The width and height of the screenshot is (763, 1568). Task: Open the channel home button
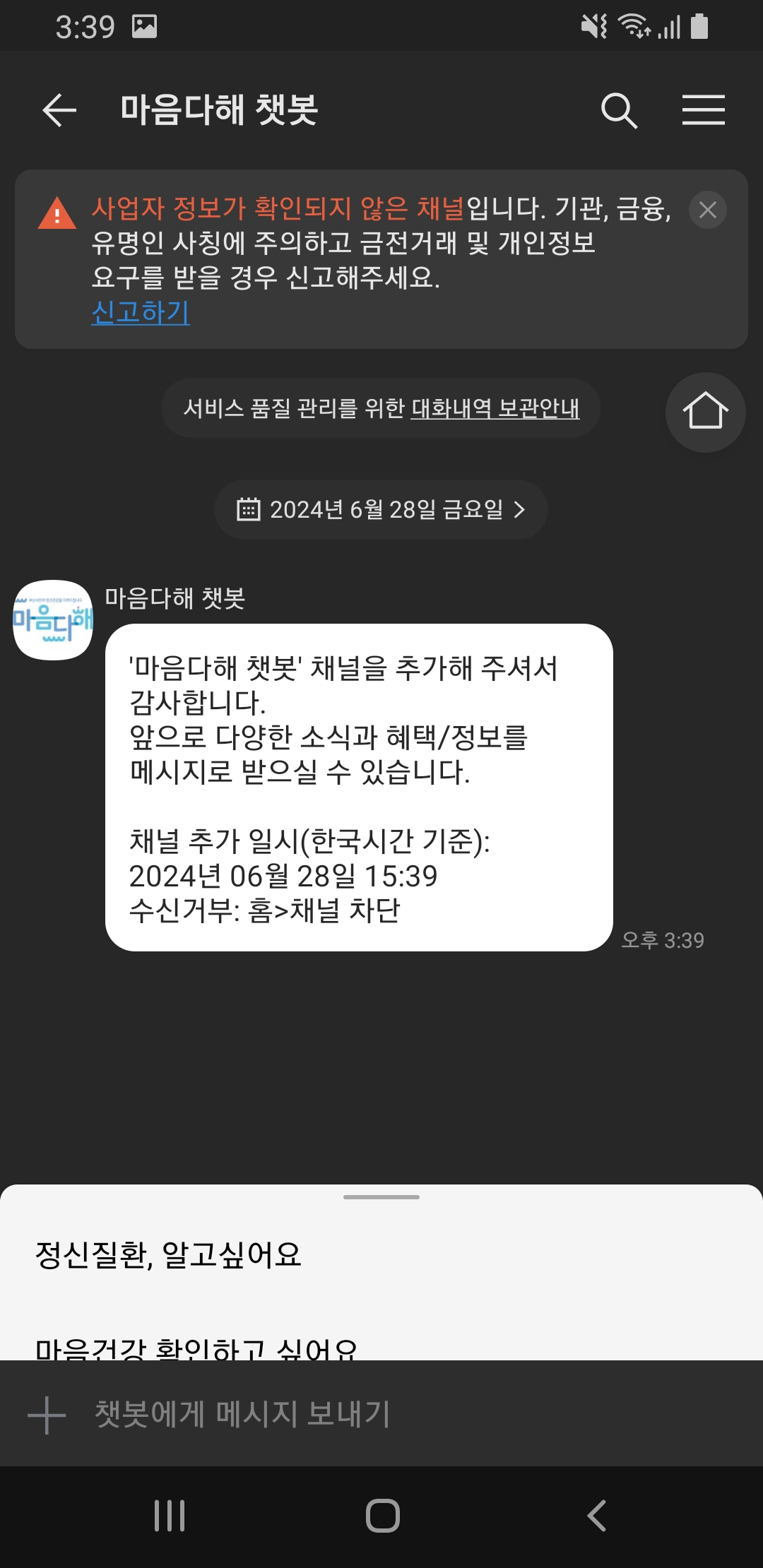coord(705,412)
